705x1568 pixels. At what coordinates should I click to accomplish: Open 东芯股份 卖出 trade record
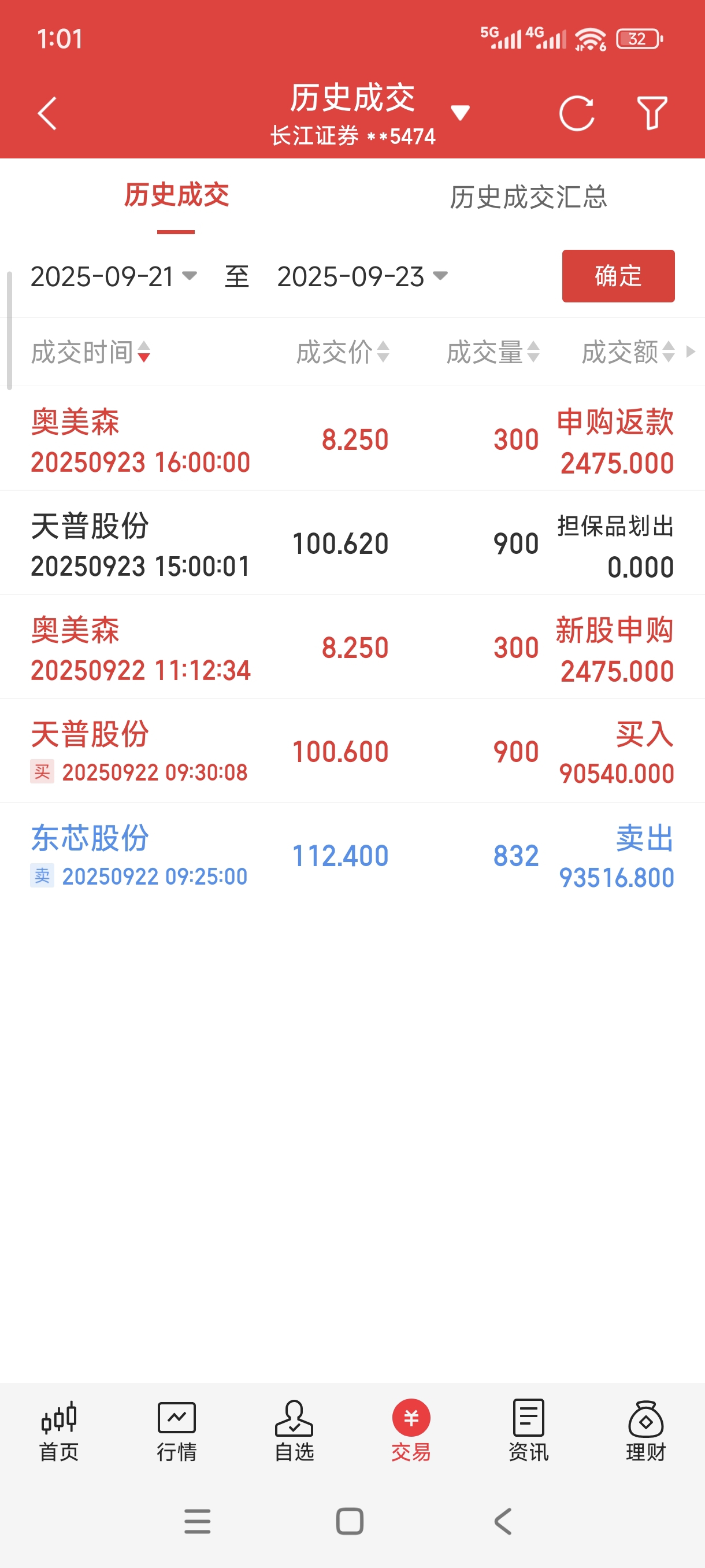[352, 855]
